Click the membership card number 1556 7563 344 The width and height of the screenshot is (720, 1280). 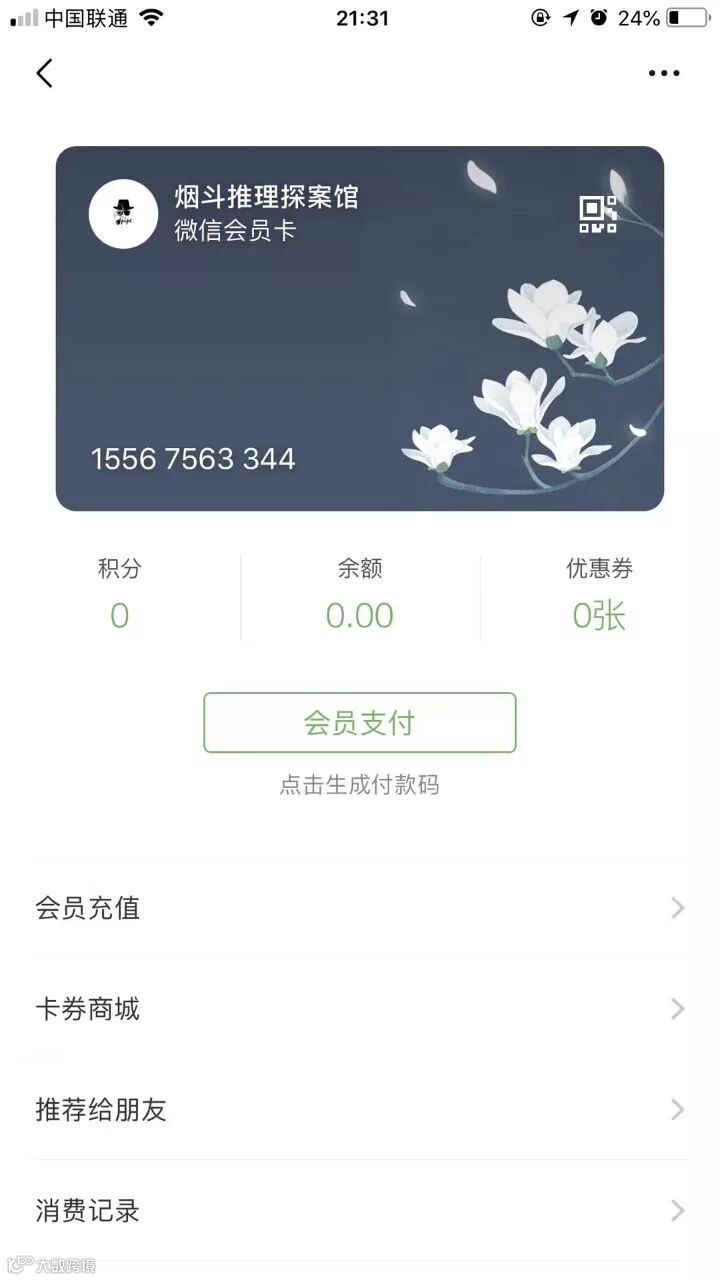193,459
